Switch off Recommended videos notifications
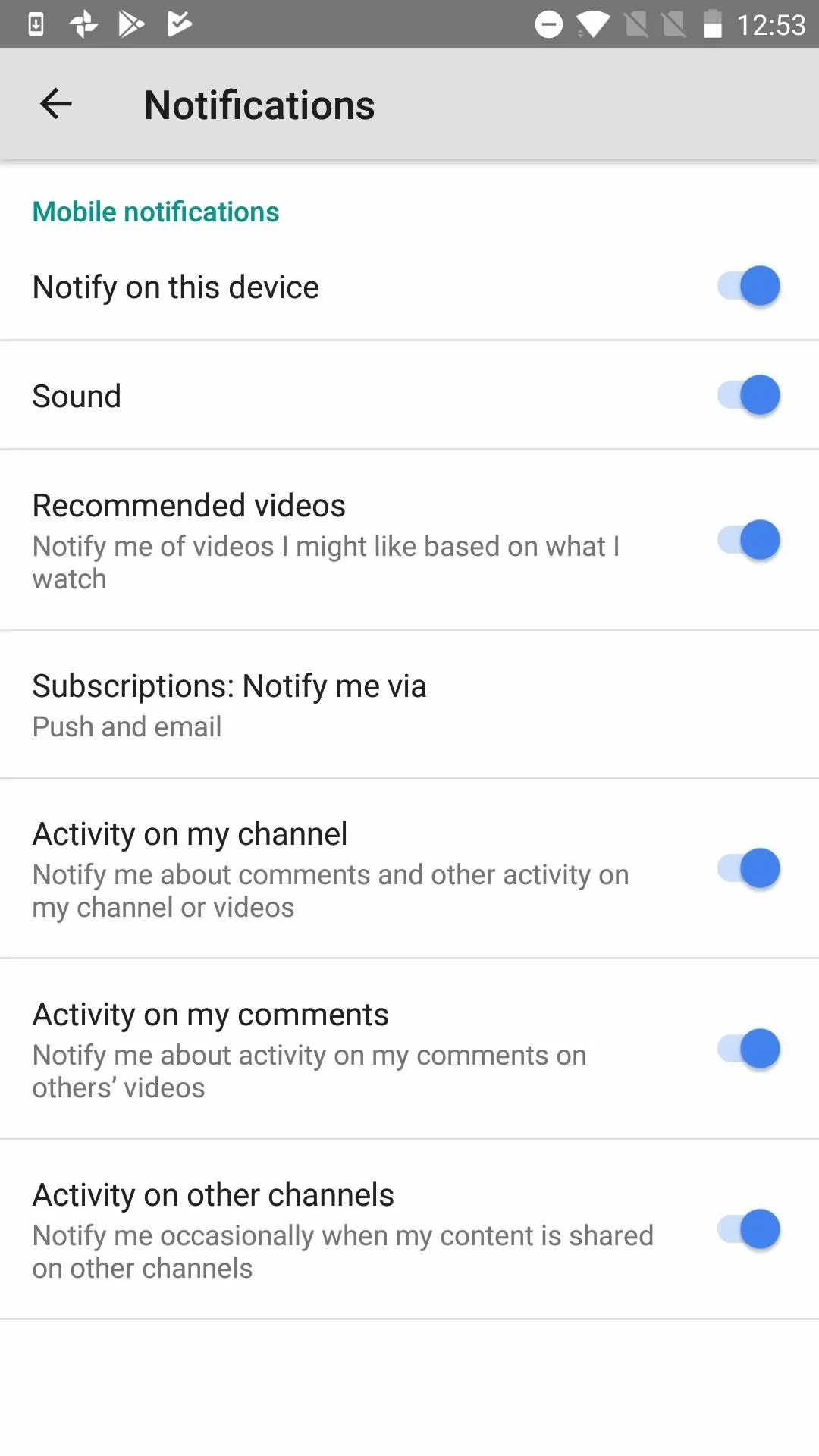 (749, 541)
